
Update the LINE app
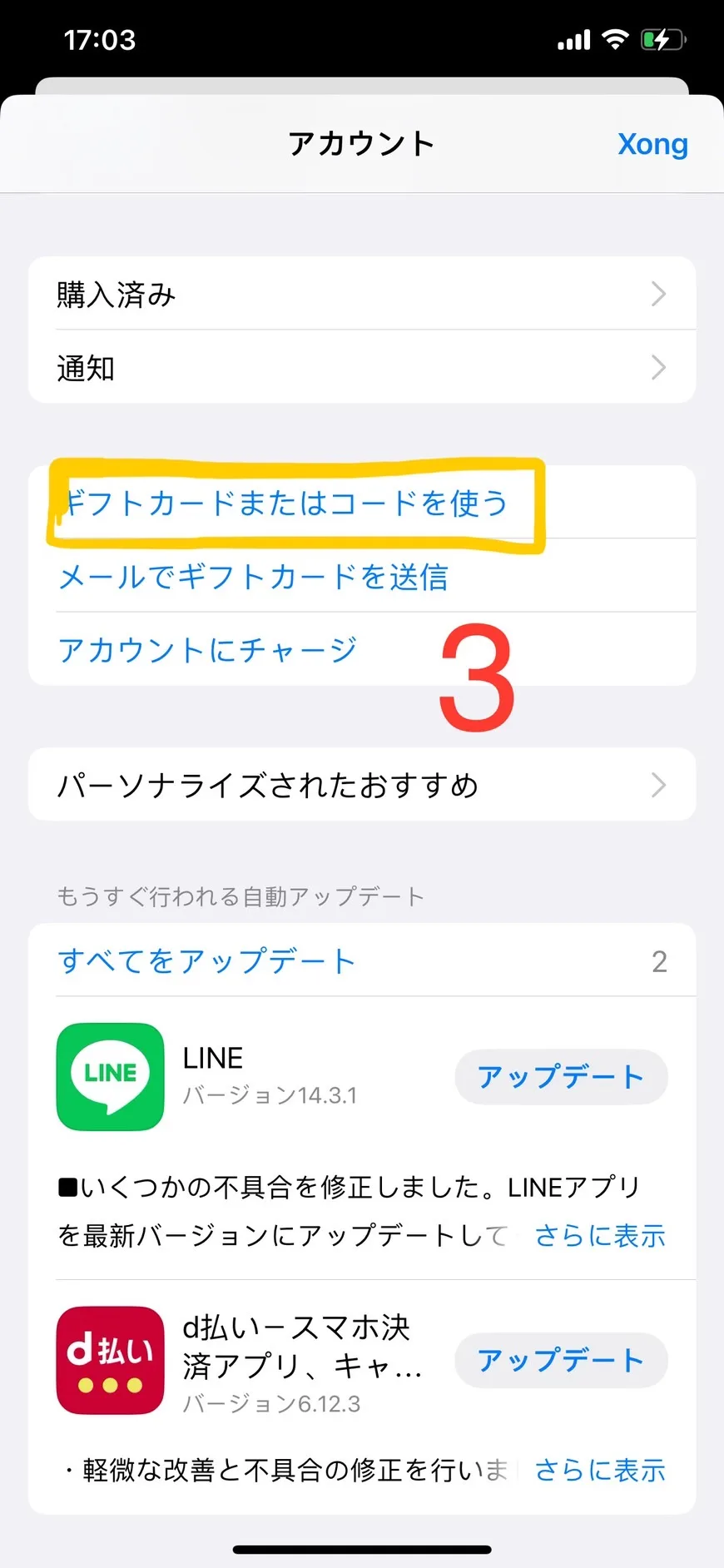tap(561, 1077)
